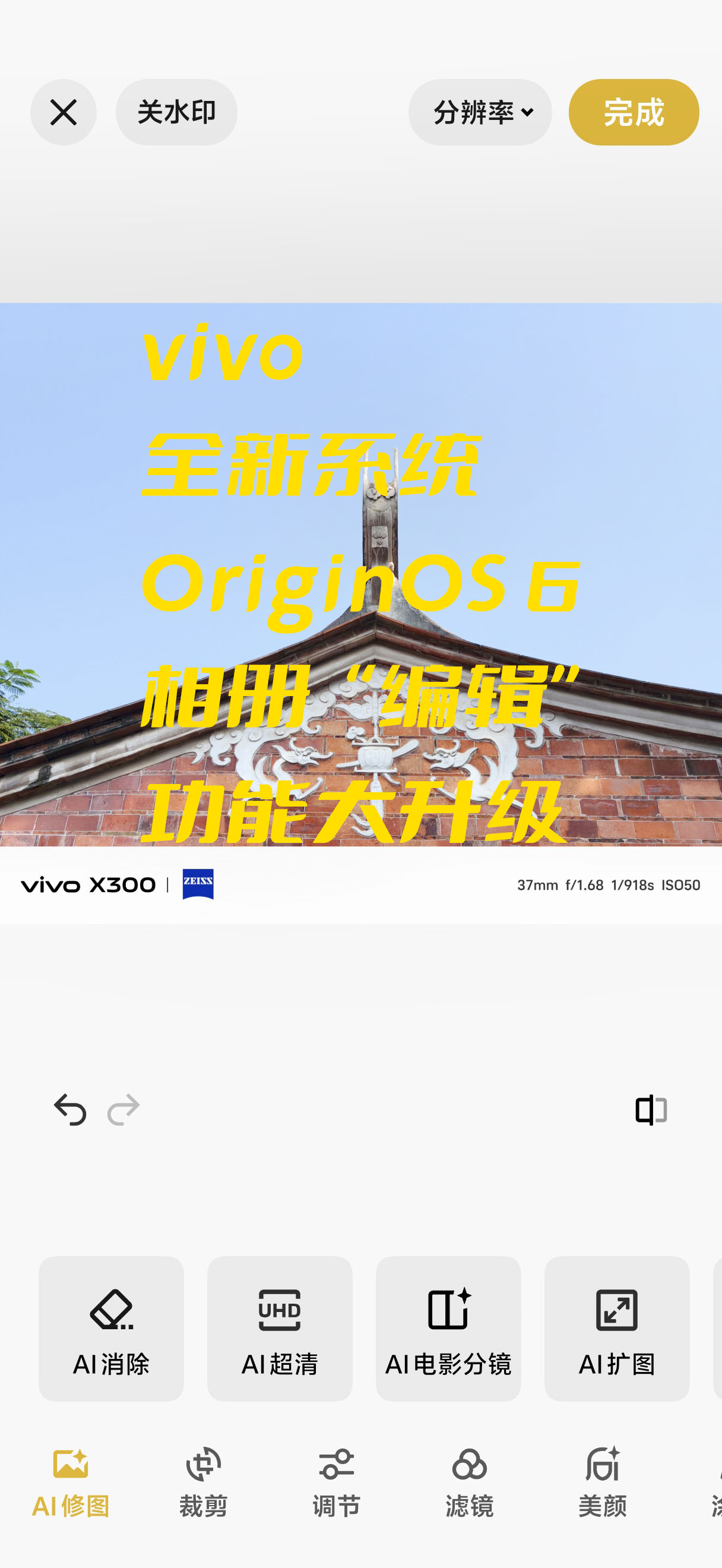Tap 完成 to finish editing
This screenshot has height=1568, width=722.
633,113
